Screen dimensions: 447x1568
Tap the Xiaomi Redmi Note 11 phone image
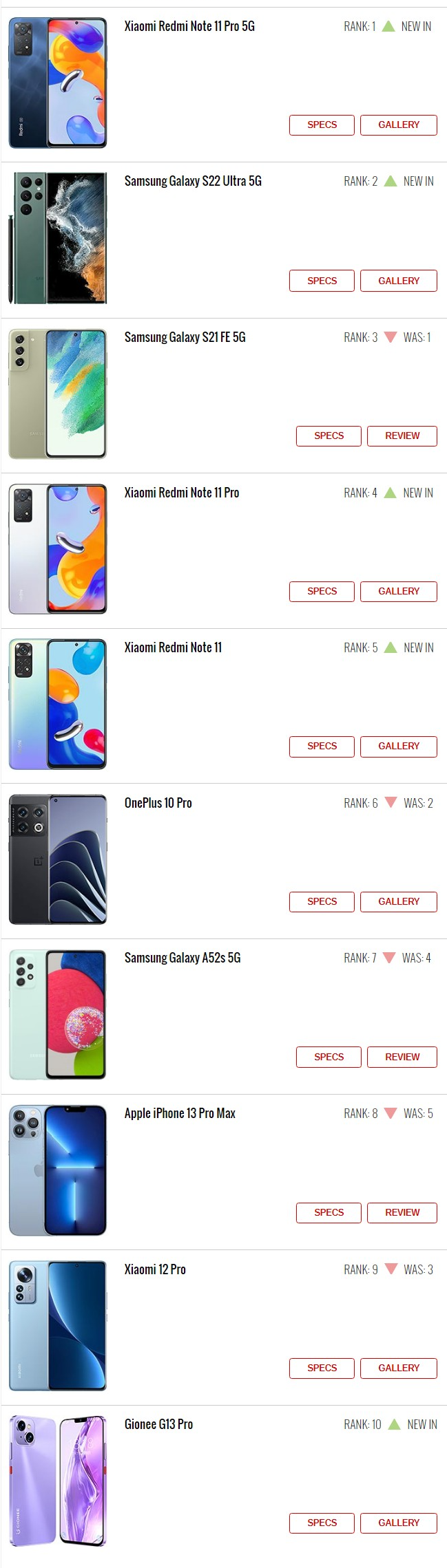tap(58, 704)
